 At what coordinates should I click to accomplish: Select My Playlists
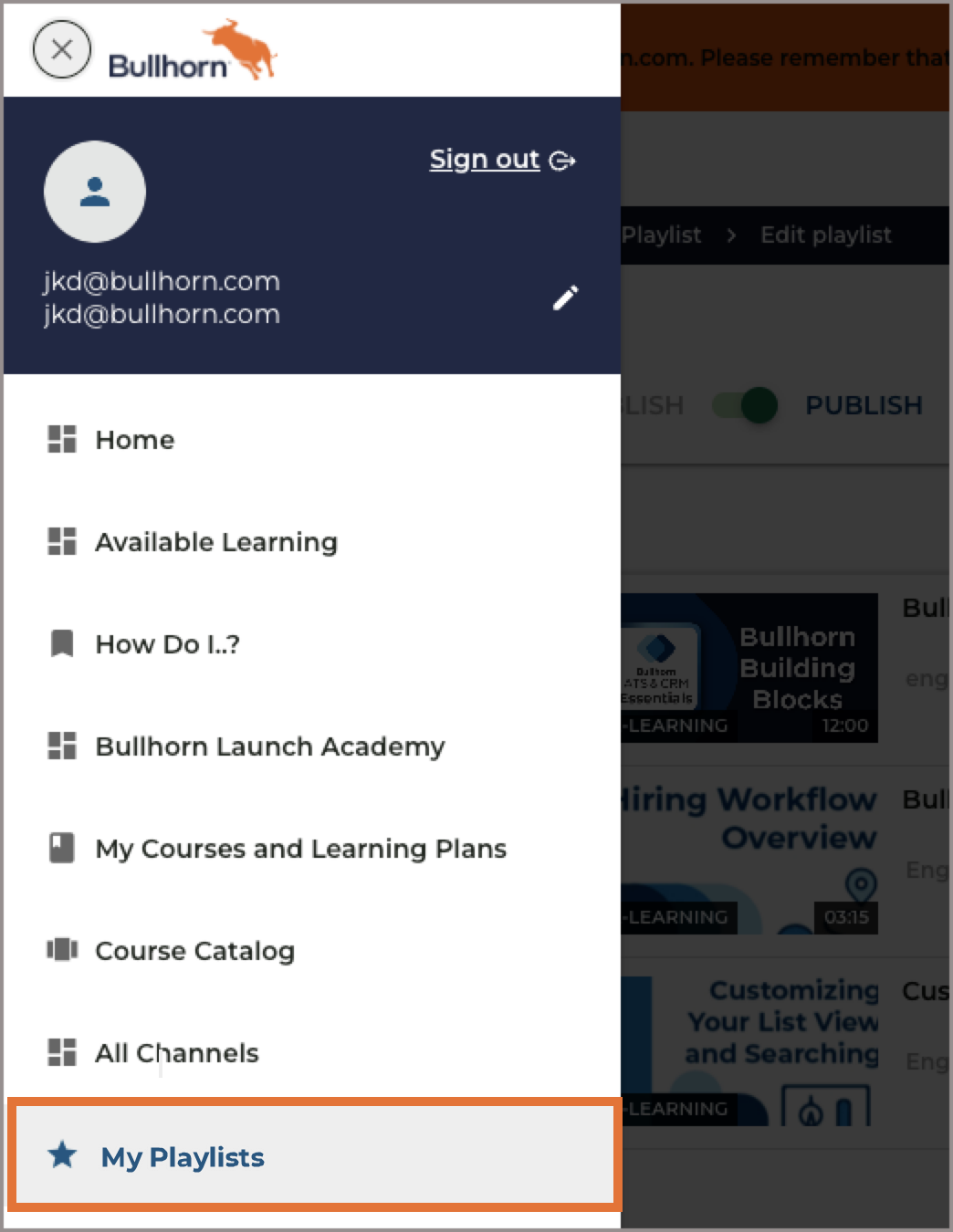(315, 1156)
